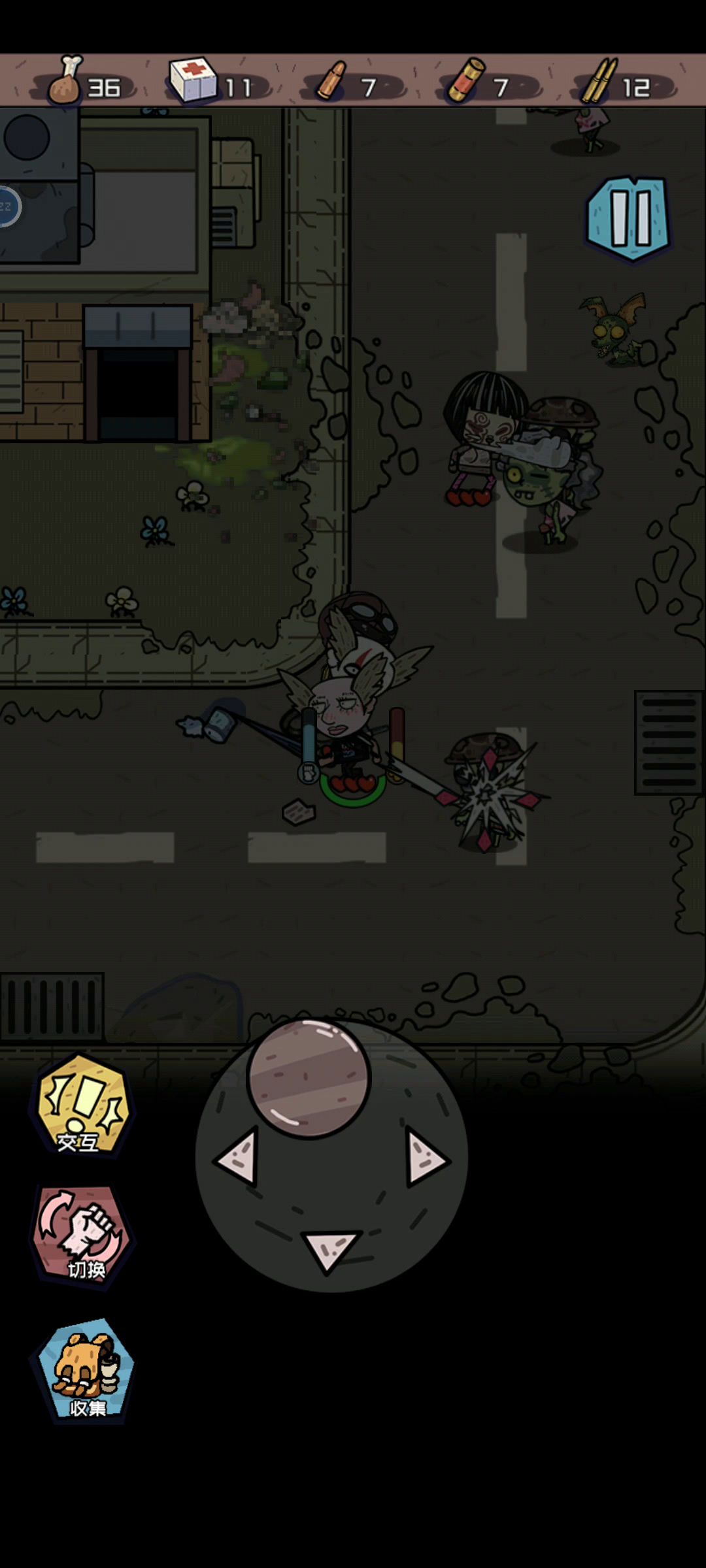Tap the joystick down arrow
Screen dimensions: 706x1568
330,1250
